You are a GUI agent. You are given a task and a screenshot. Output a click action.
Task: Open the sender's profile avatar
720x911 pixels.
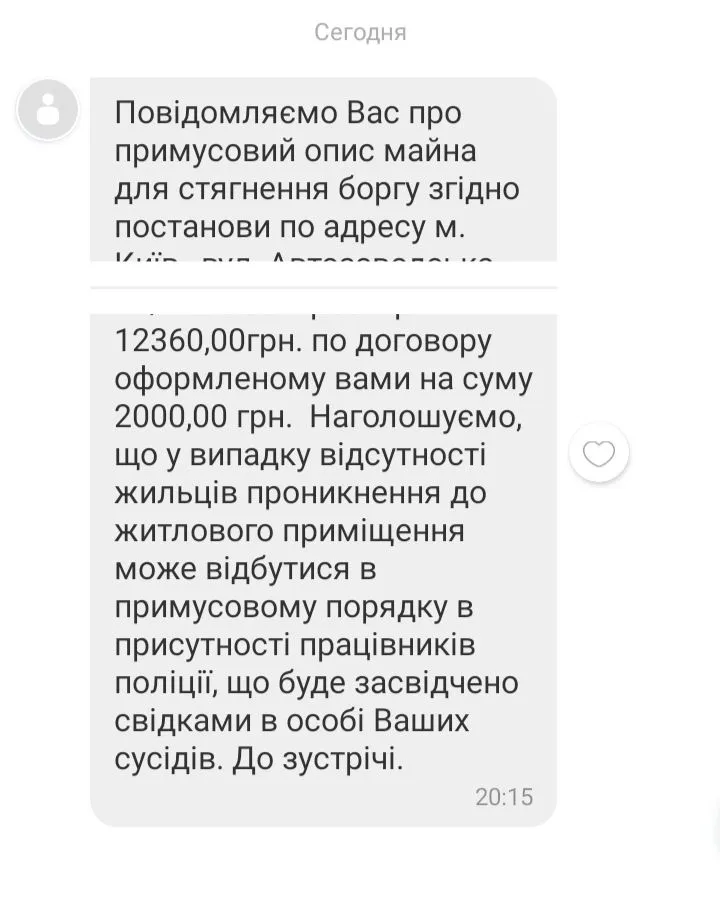click(x=47, y=109)
